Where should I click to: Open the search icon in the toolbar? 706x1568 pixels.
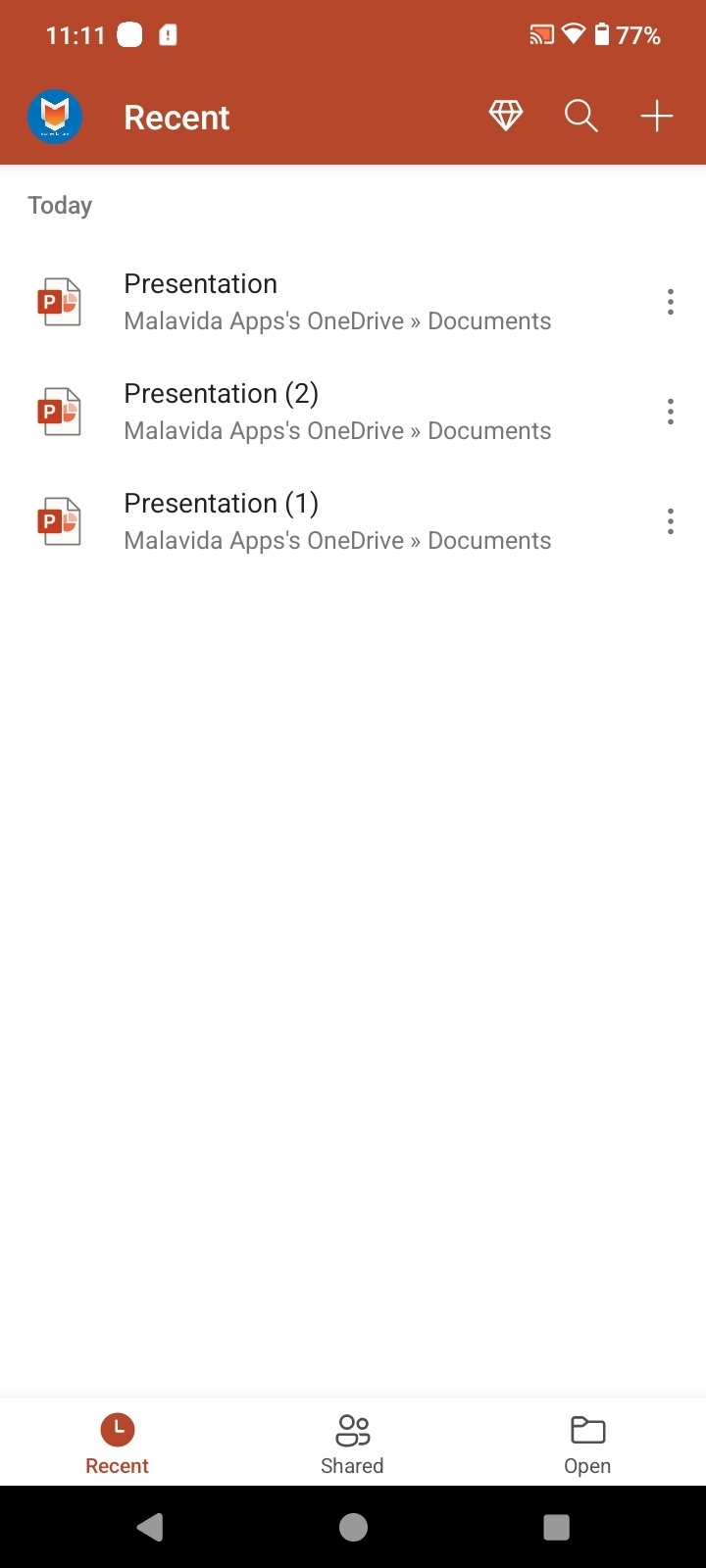[x=580, y=116]
